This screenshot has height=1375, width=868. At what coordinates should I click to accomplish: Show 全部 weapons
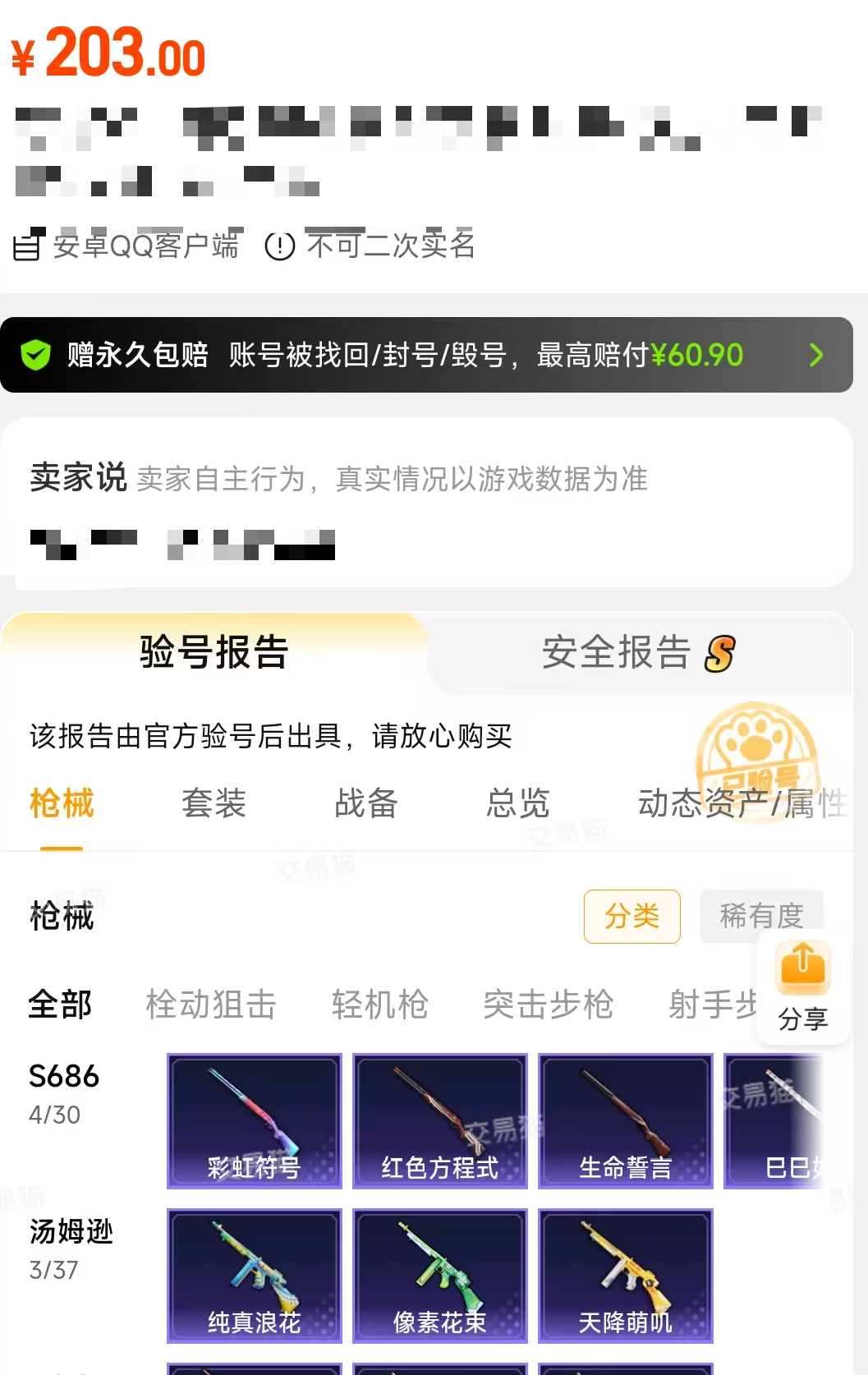[60, 1005]
